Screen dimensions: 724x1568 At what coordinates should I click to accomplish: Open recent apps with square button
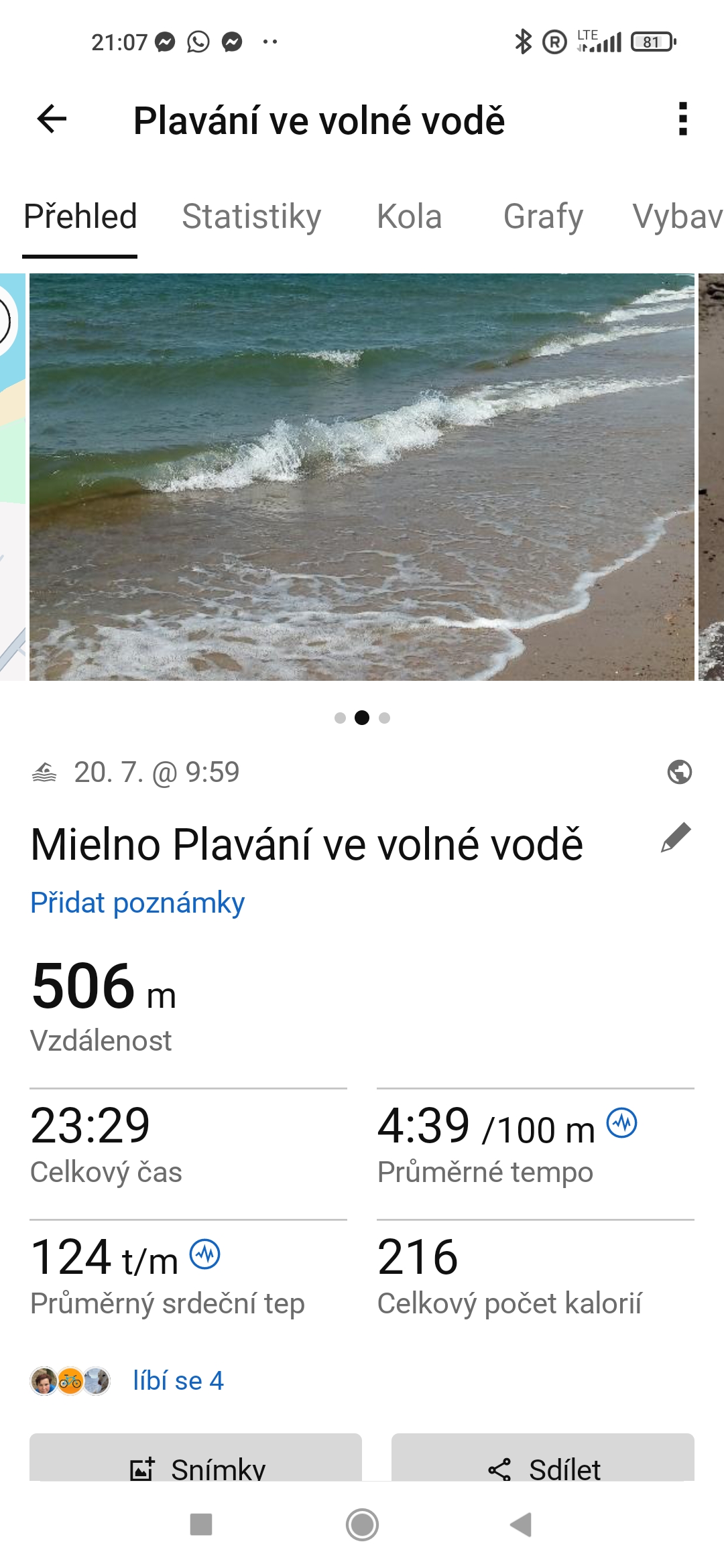pyautogui.click(x=201, y=1525)
